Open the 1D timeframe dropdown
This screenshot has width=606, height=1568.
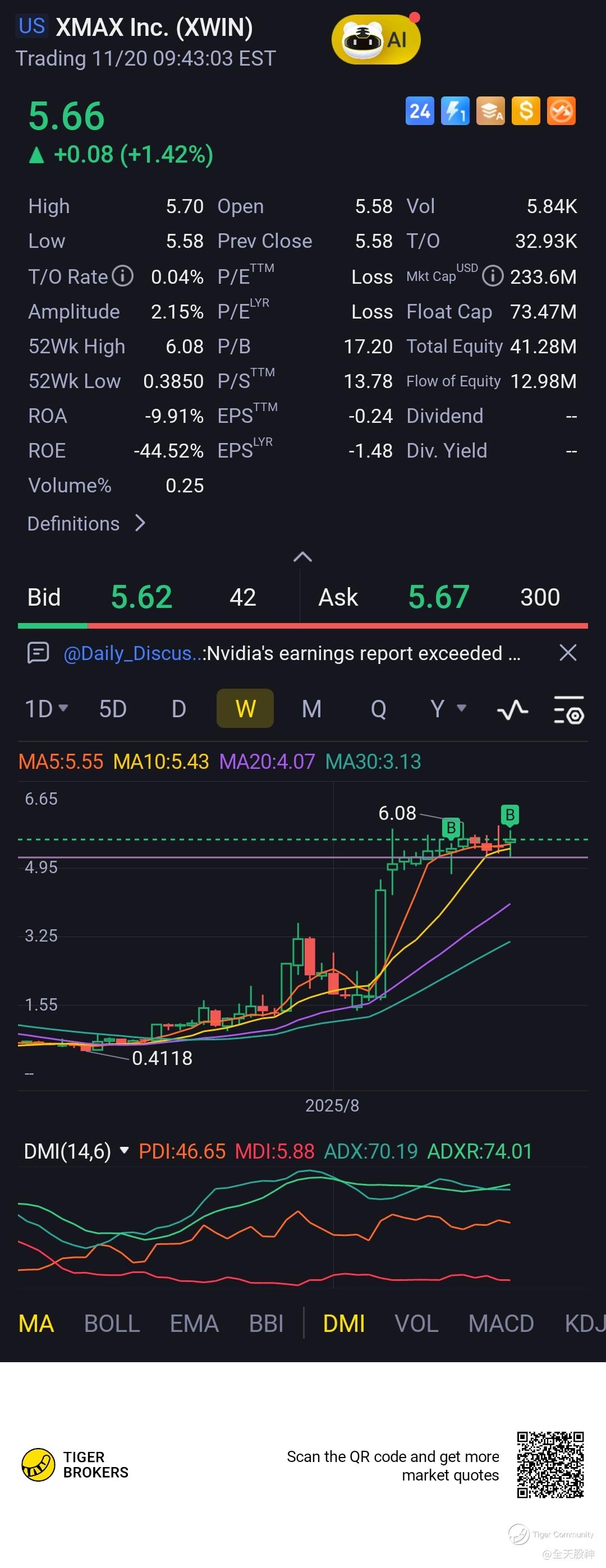coord(45,709)
